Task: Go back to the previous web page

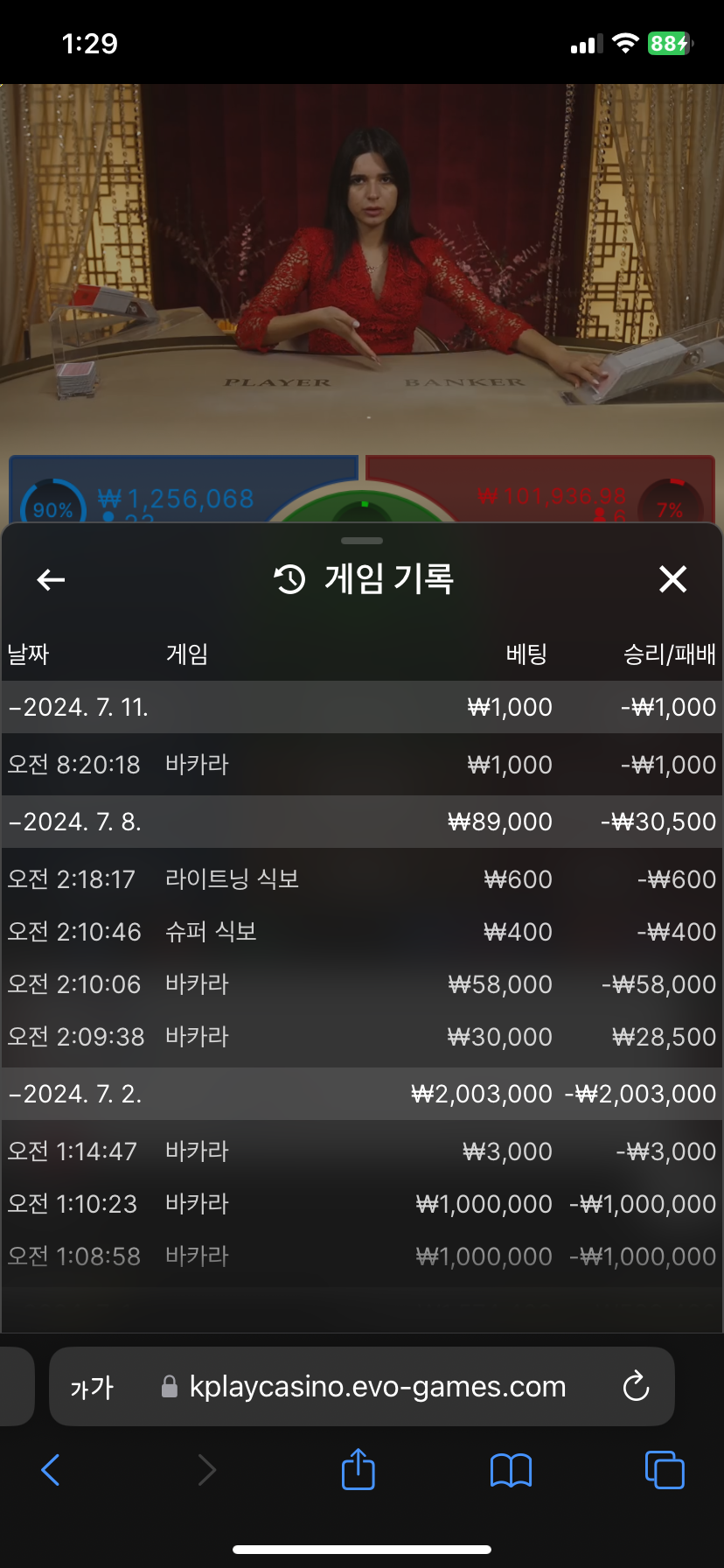Action: [52, 1470]
